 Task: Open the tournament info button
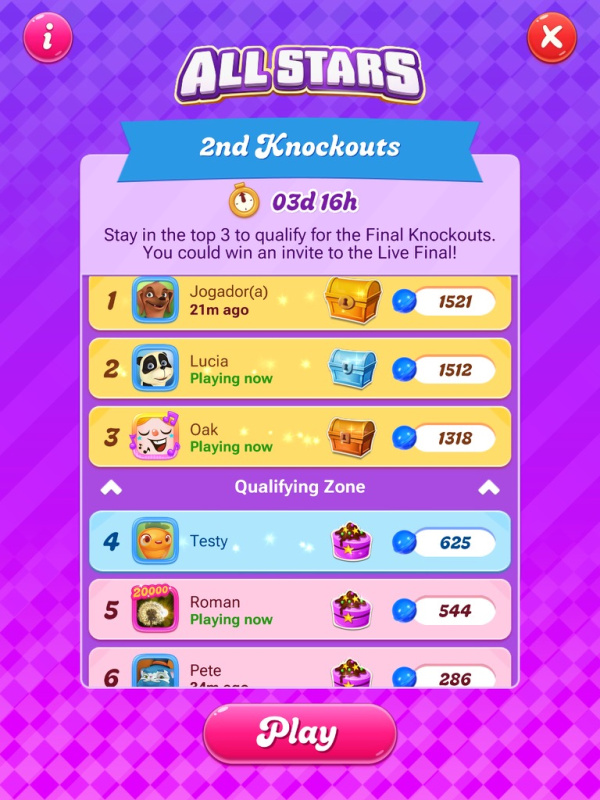pos(48,39)
